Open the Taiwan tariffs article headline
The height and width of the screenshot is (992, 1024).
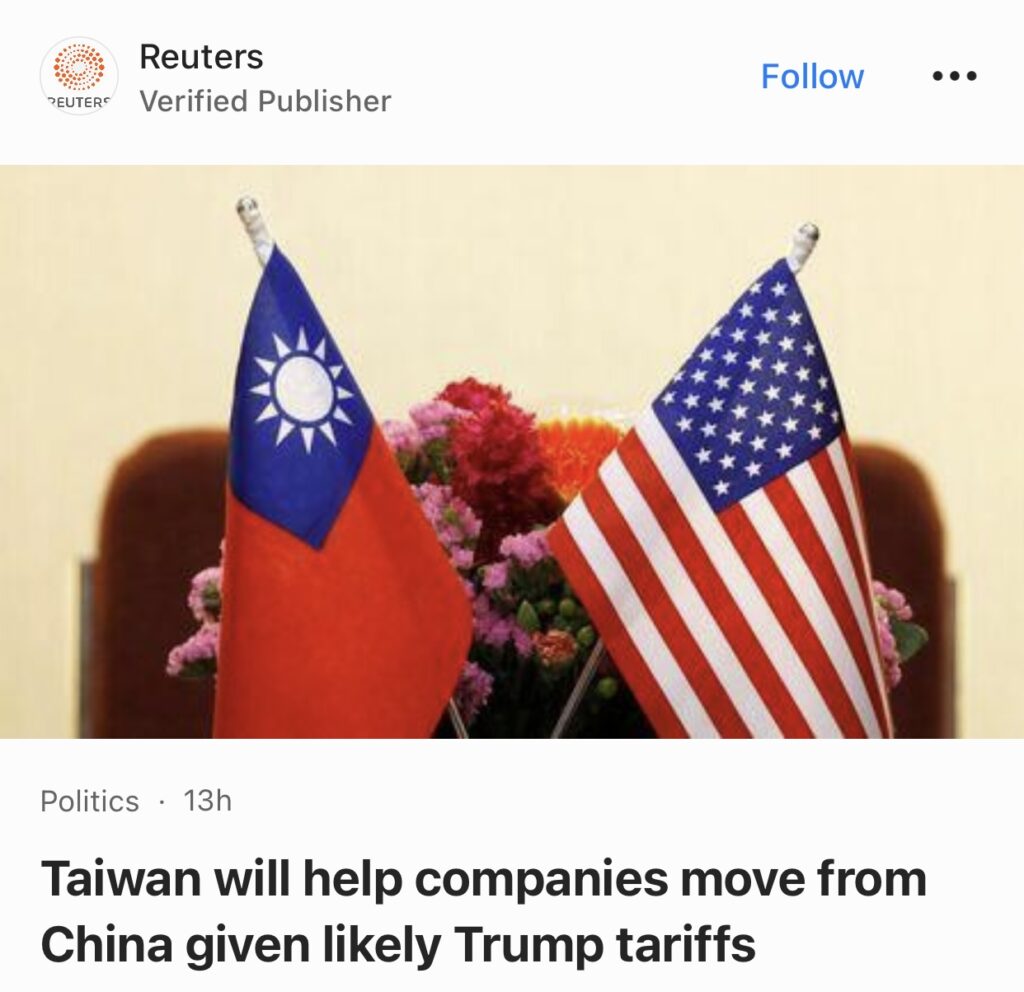coord(483,912)
